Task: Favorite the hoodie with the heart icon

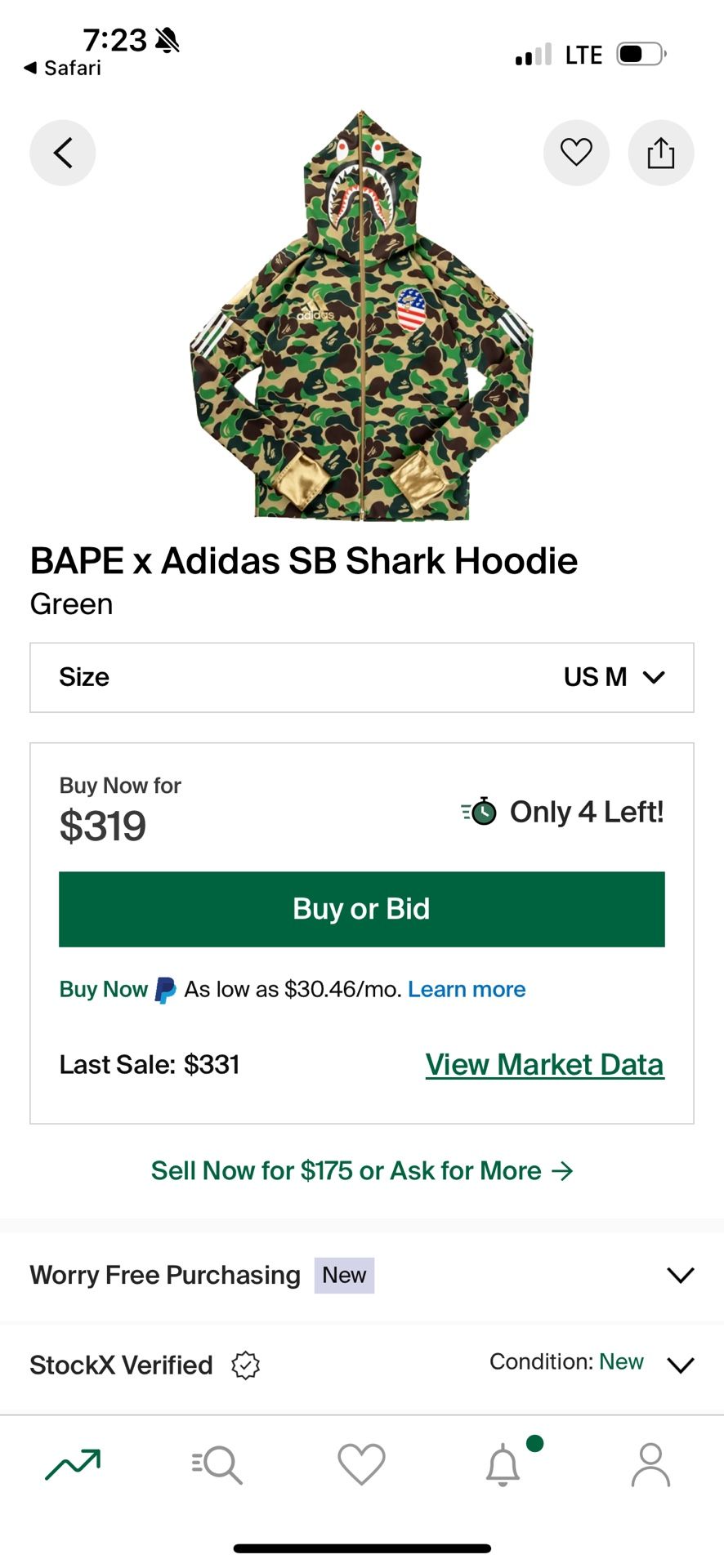Action: (x=576, y=153)
